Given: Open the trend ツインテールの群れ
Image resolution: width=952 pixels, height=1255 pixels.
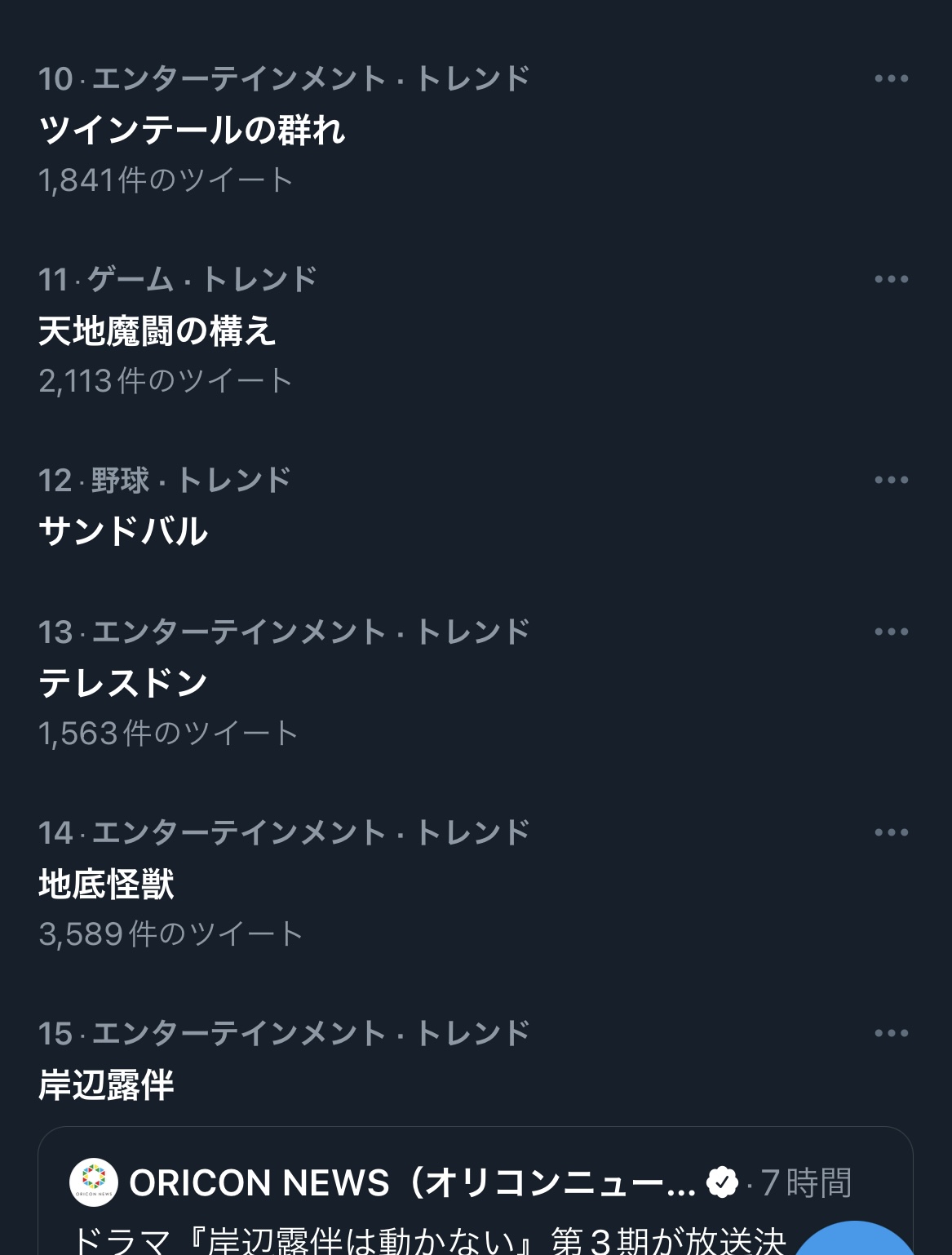Looking at the screenshot, I should tap(193, 131).
